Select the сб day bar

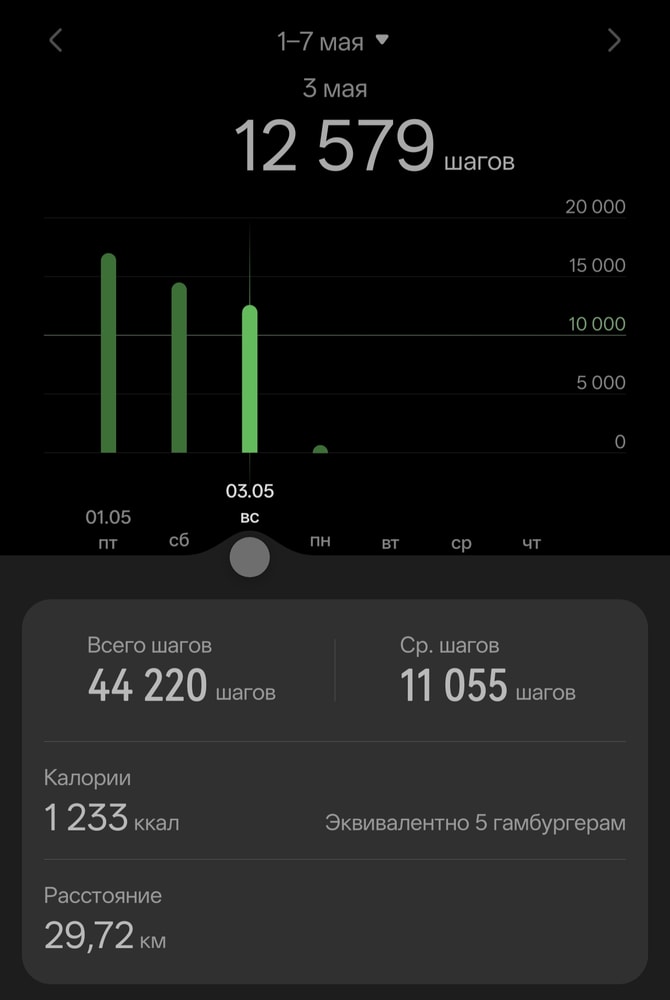pos(179,368)
